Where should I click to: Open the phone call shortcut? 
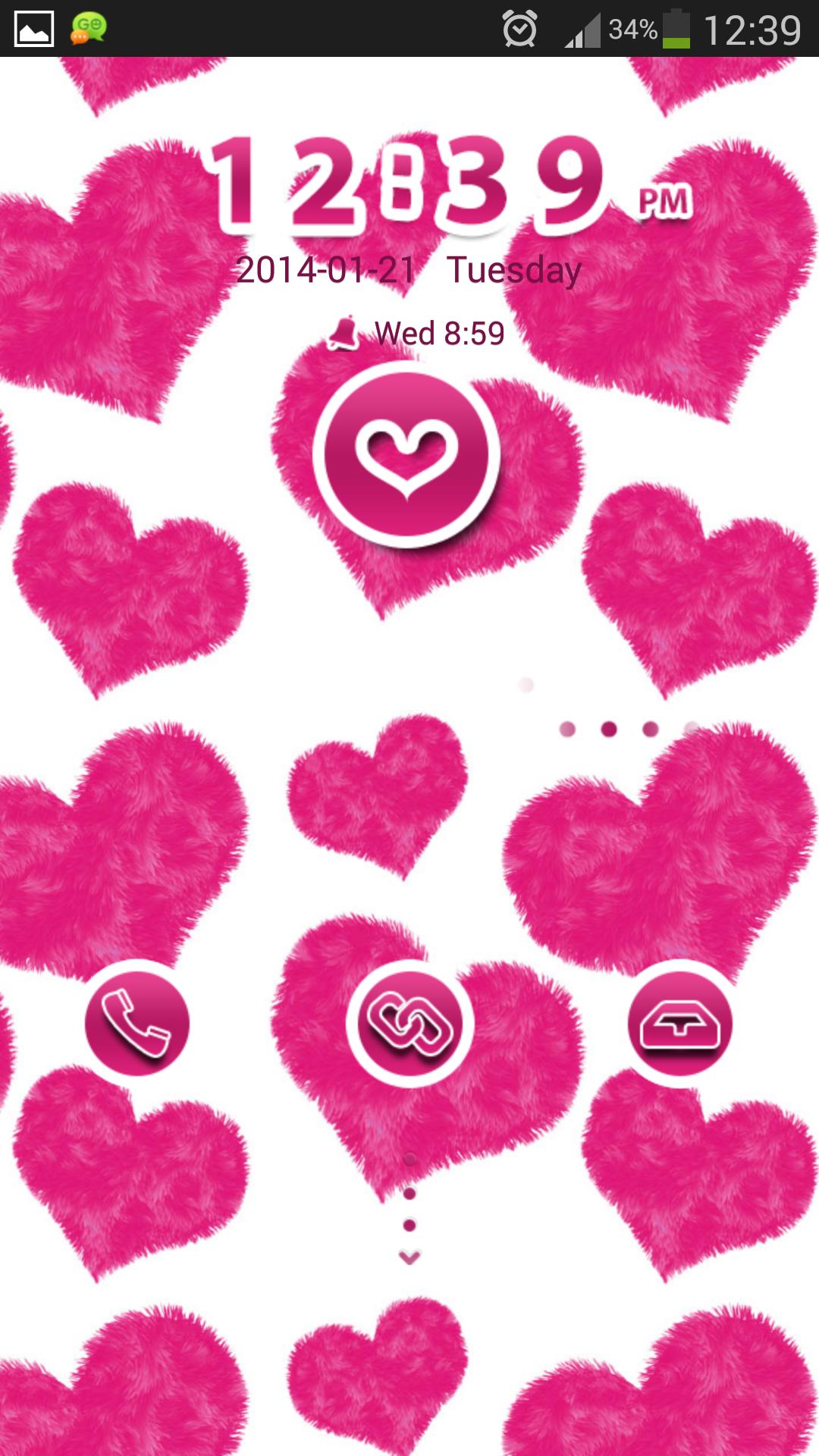[136, 1024]
